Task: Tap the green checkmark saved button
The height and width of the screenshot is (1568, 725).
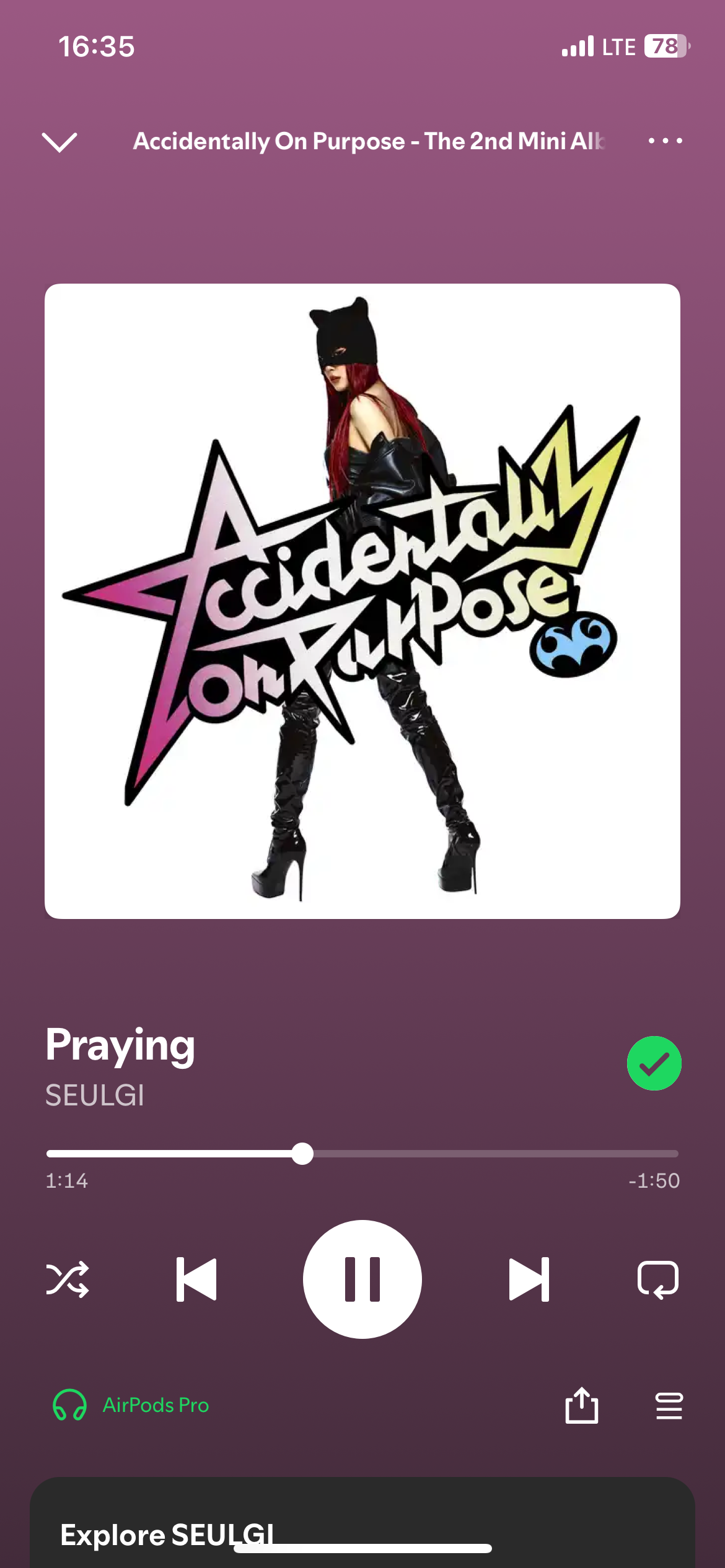Action: coord(654,1063)
